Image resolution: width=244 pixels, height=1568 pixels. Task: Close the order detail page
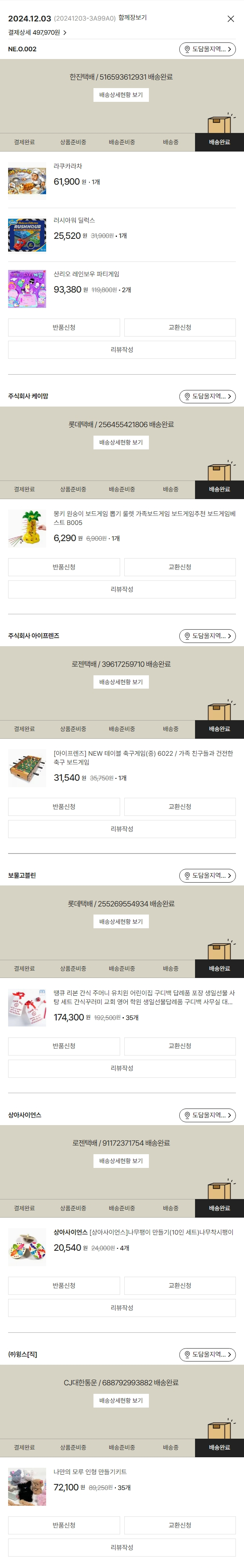tap(231, 19)
